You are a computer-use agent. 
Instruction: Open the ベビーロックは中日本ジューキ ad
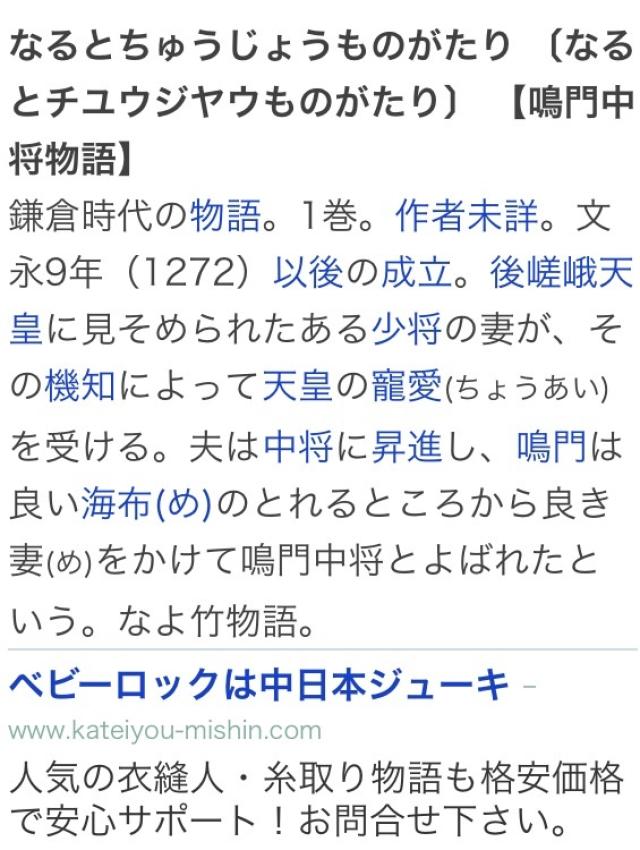click(x=260, y=686)
